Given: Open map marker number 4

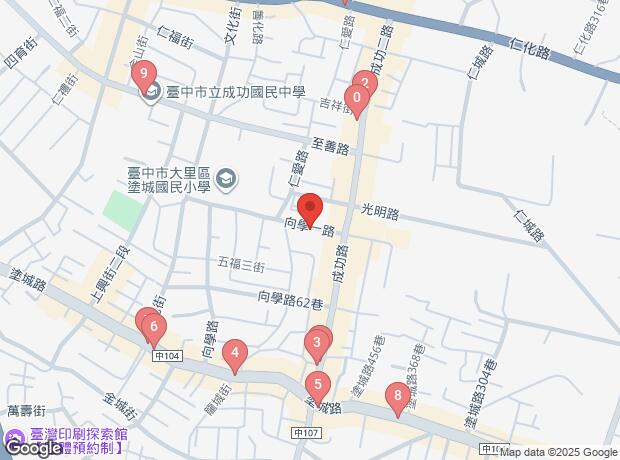Looking at the screenshot, I should tap(234, 353).
